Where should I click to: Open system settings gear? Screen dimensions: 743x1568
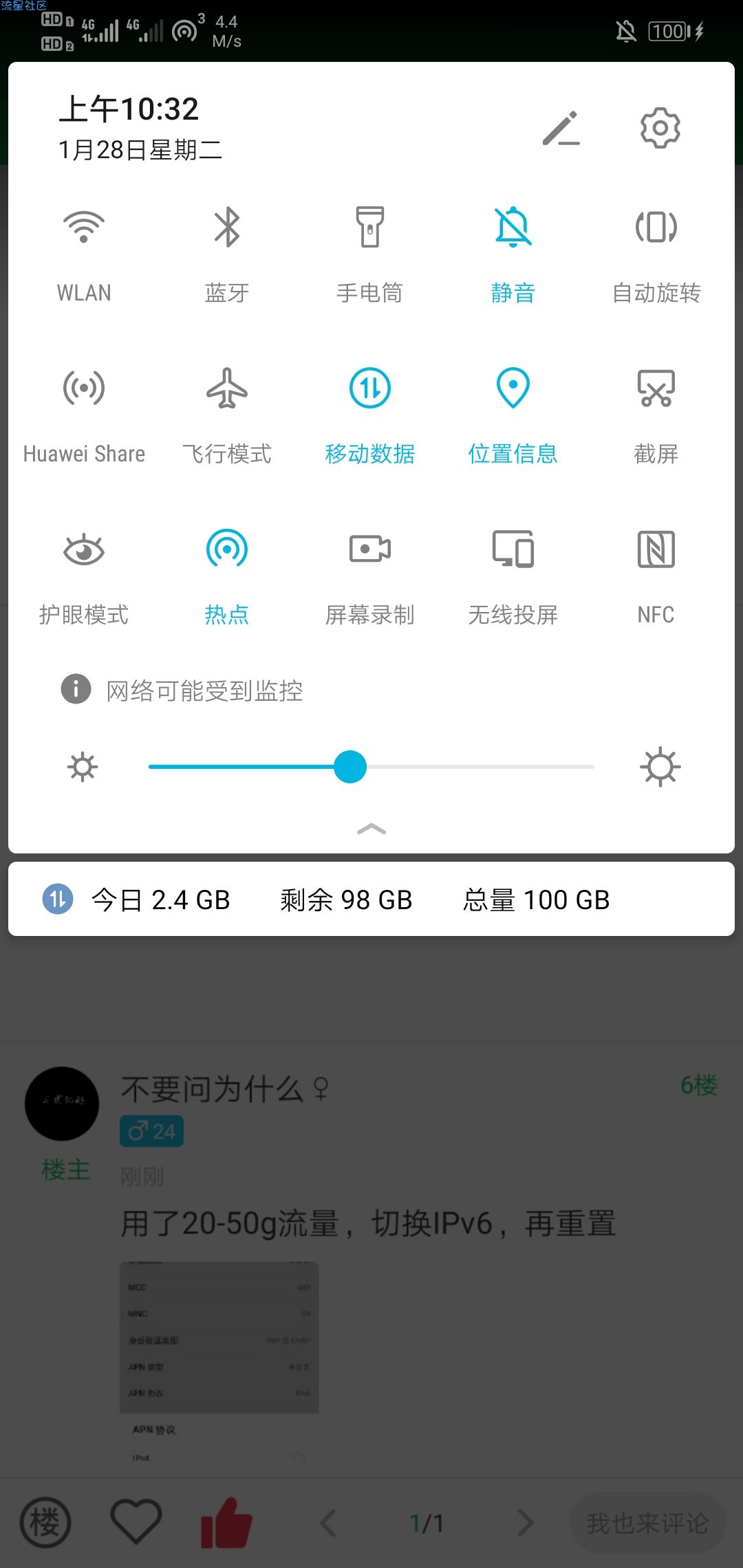(x=660, y=128)
